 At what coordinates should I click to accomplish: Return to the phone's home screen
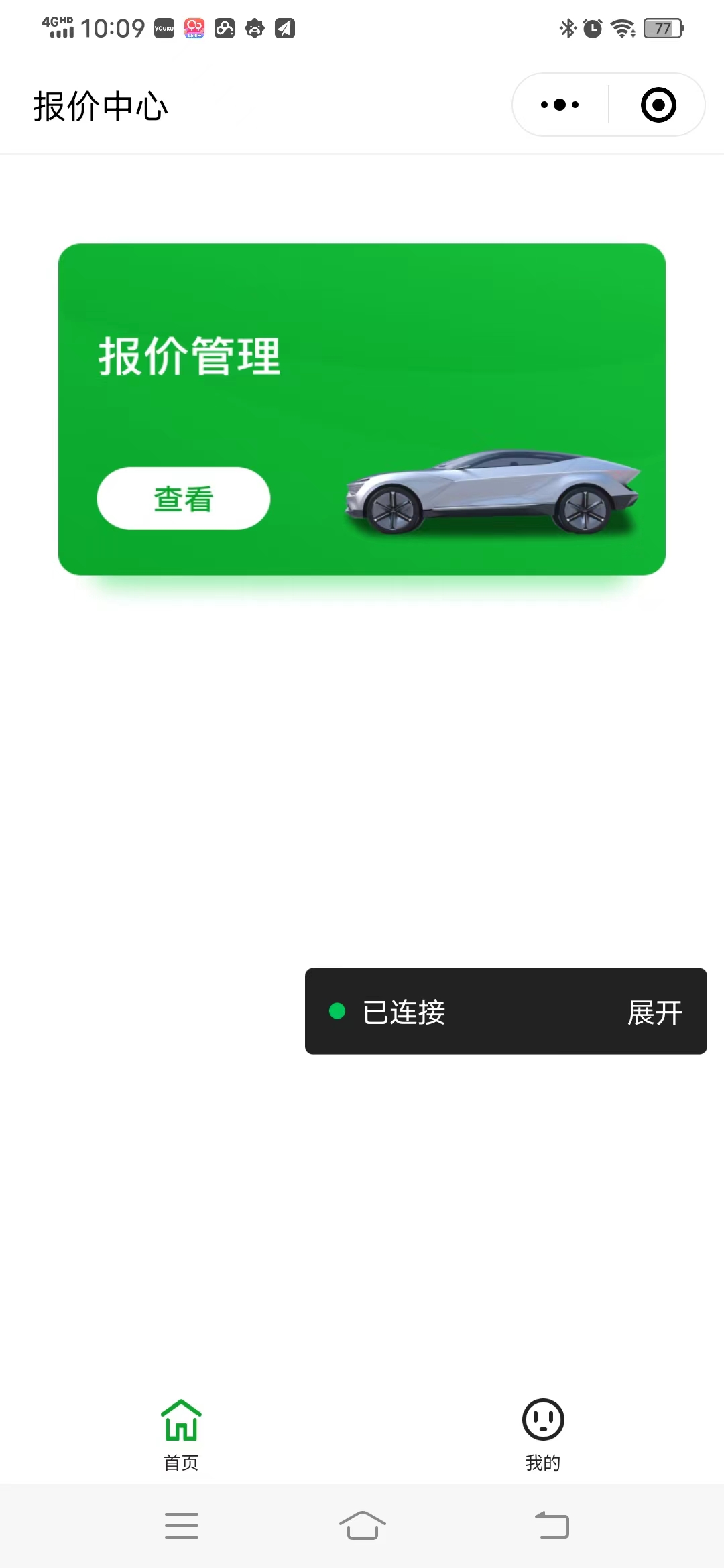point(362,1525)
